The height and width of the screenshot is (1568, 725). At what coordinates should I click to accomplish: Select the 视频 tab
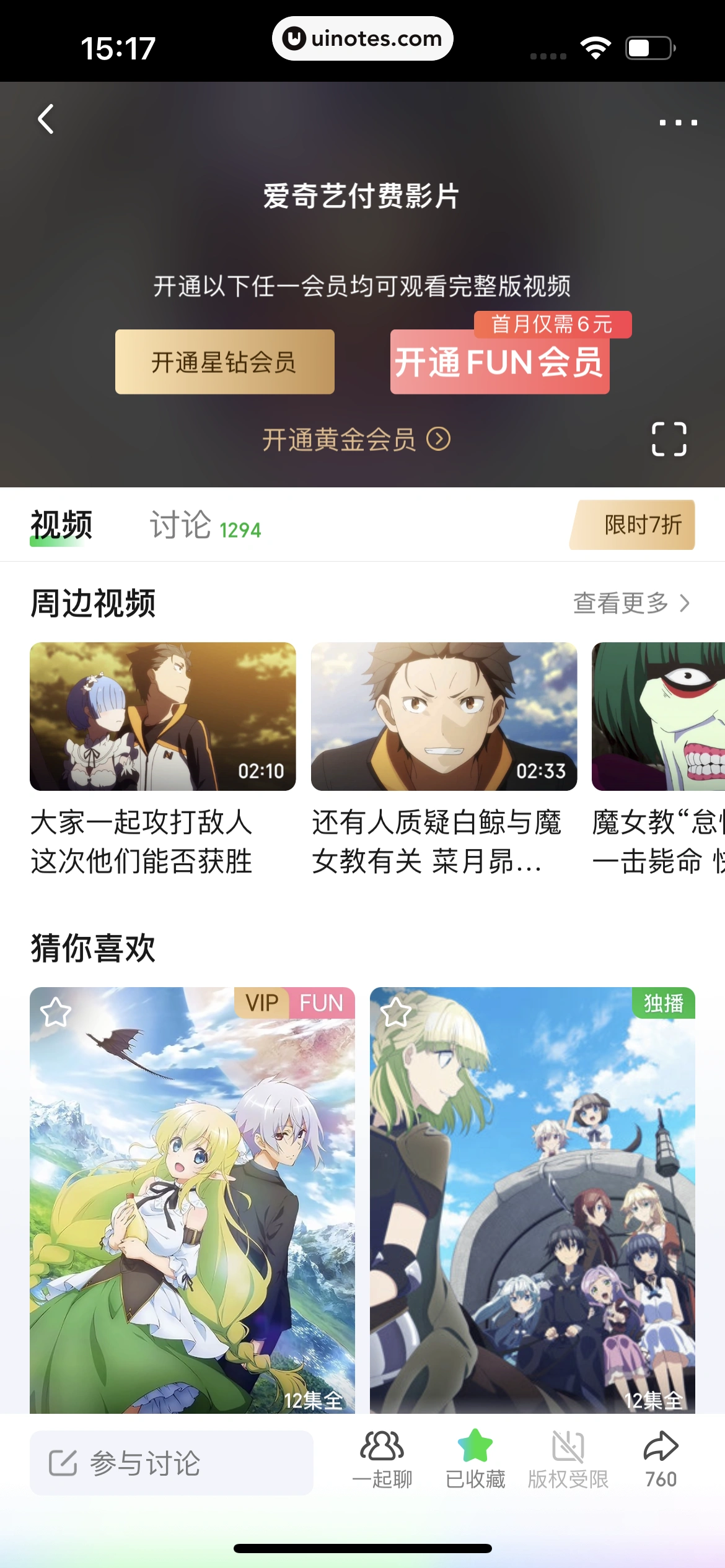[x=60, y=526]
